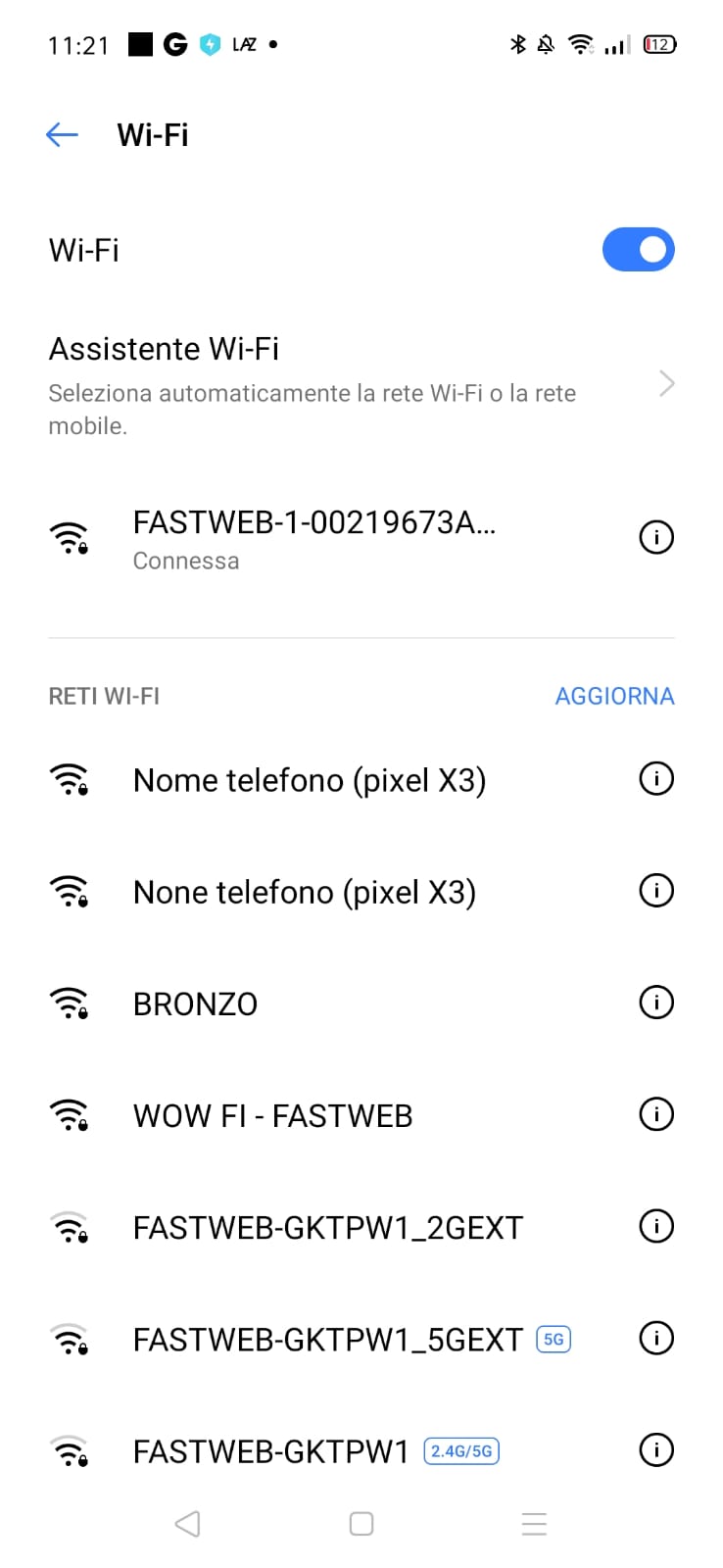The height and width of the screenshot is (1568, 723).
Task: Connect to None telefono (pixel X3)
Action: click(305, 892)
